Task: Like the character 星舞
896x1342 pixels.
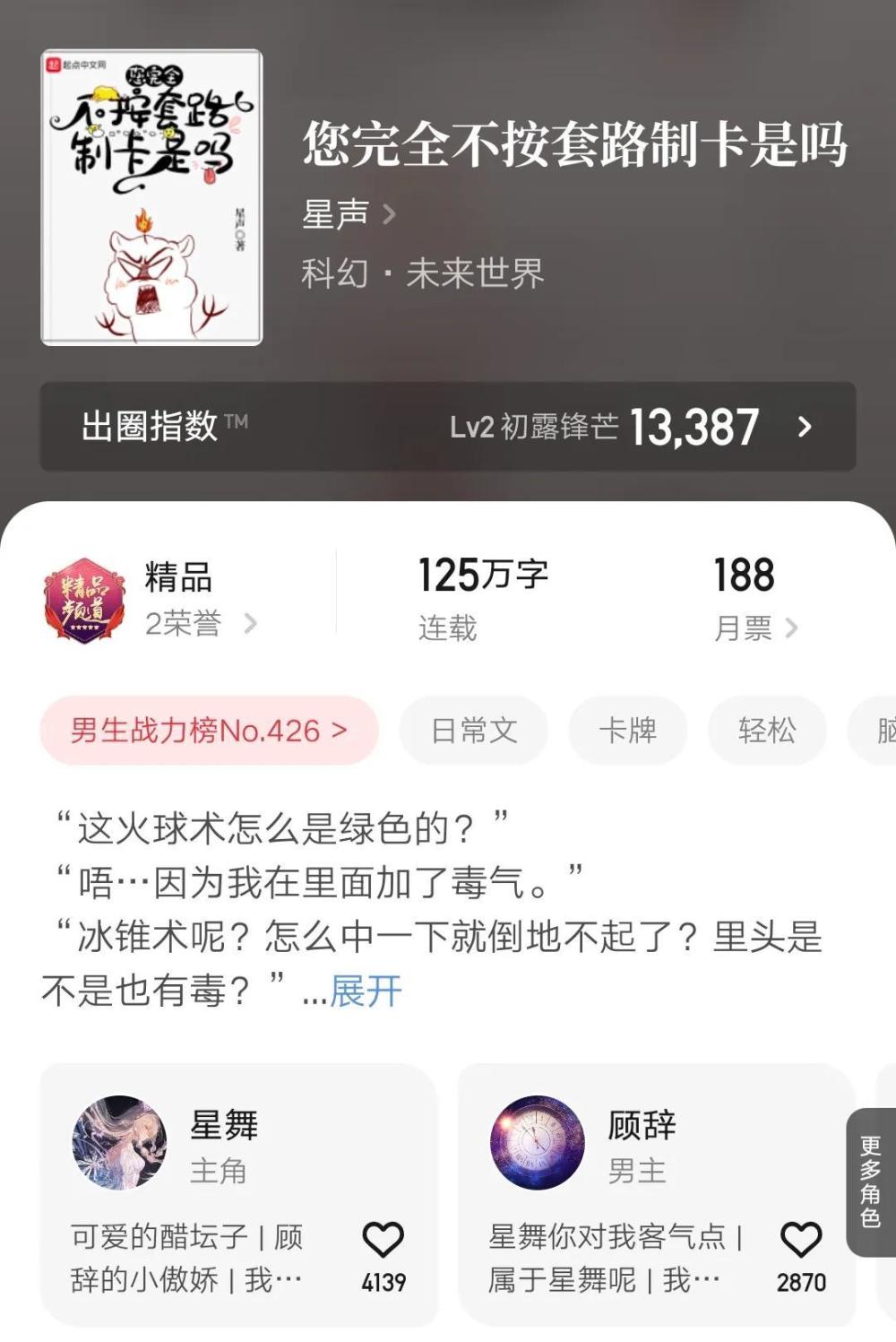Action: (x=383, y=1242)
